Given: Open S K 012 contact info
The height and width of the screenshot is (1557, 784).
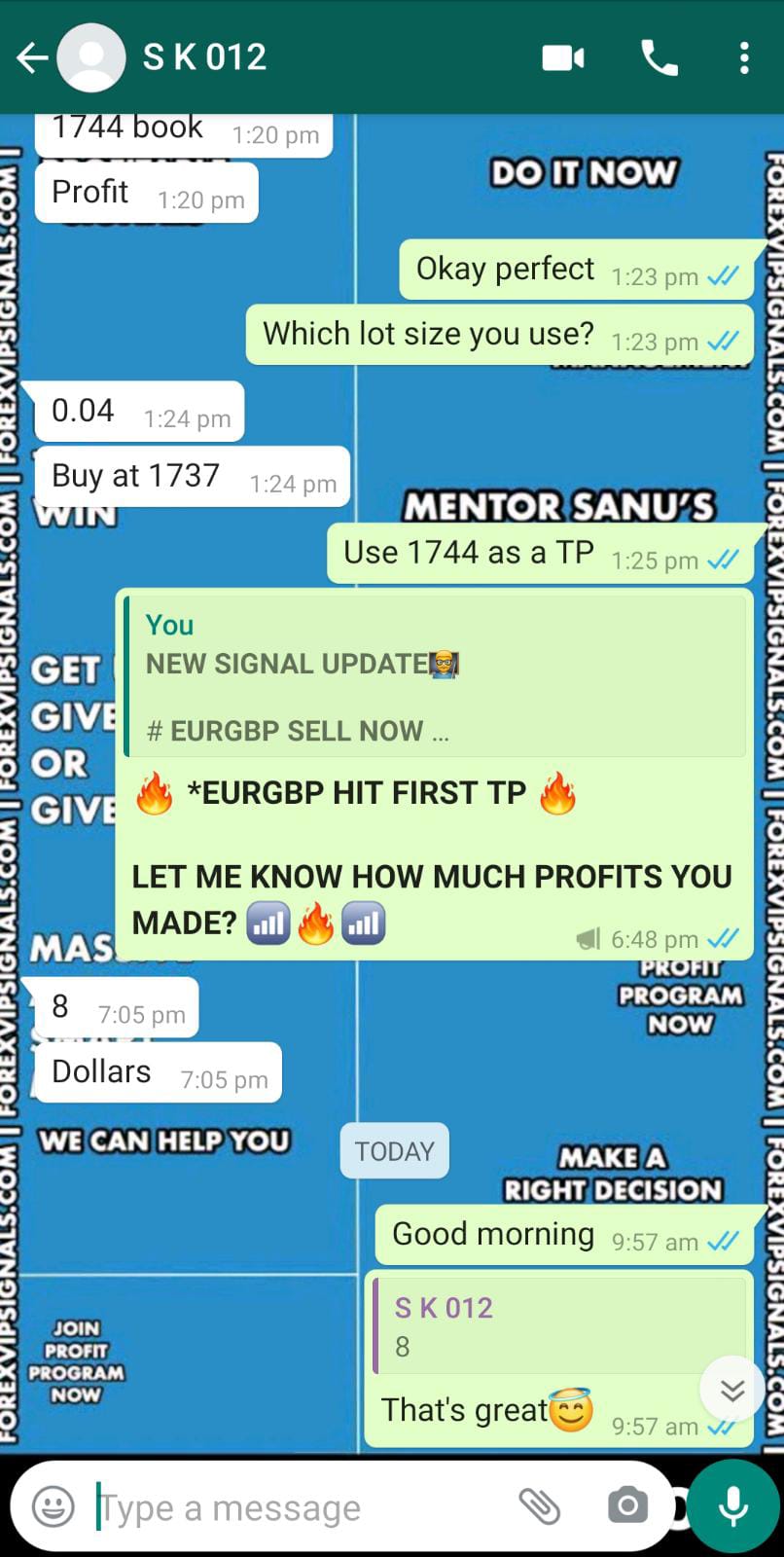Looking at the screenshot, I should pyautogui.click(x=204, y=58).
